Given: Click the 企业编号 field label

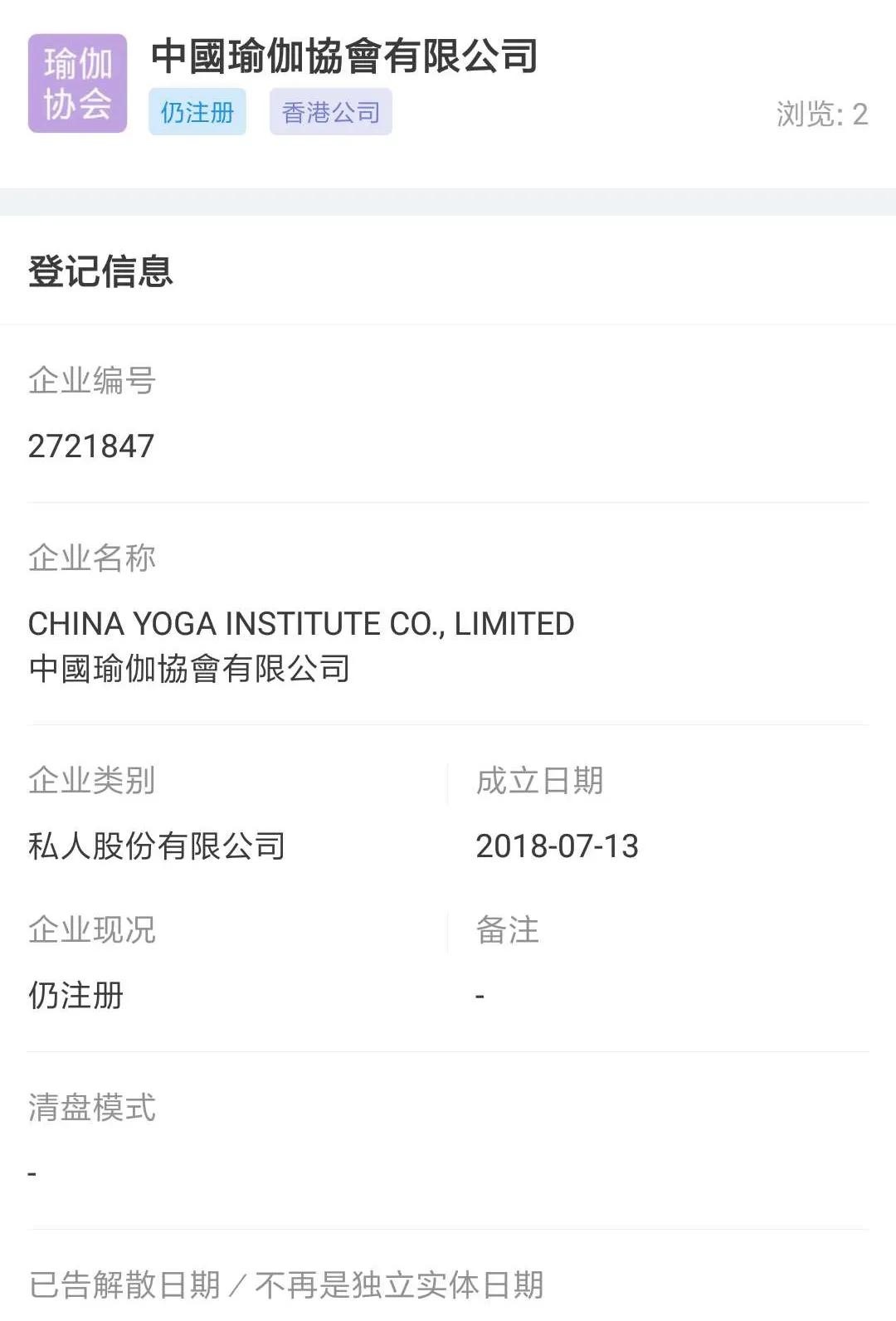Looking at the screenshot, I should (x=90, y=381).
